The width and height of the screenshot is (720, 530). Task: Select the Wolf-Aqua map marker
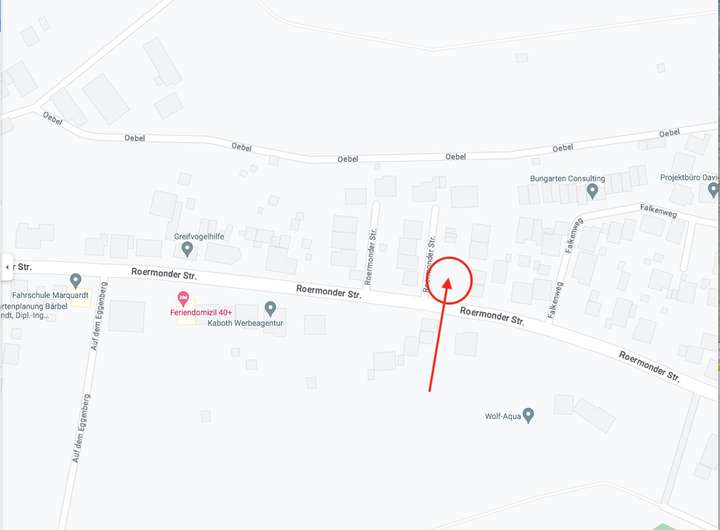click(528, 414)
